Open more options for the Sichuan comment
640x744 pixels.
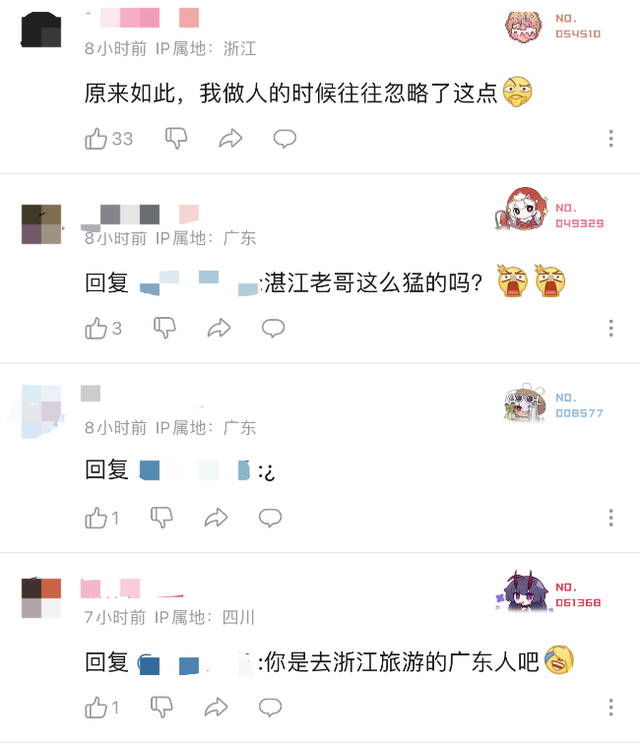(x=611, y=708)
